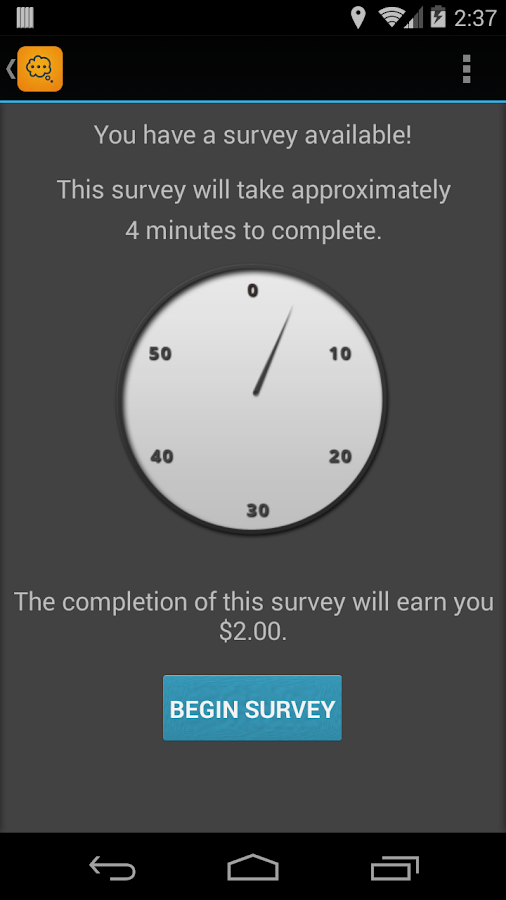This screenshot has height=900, width=506.
Task: Open the overflow menu
Action: [x=466, y=69]
